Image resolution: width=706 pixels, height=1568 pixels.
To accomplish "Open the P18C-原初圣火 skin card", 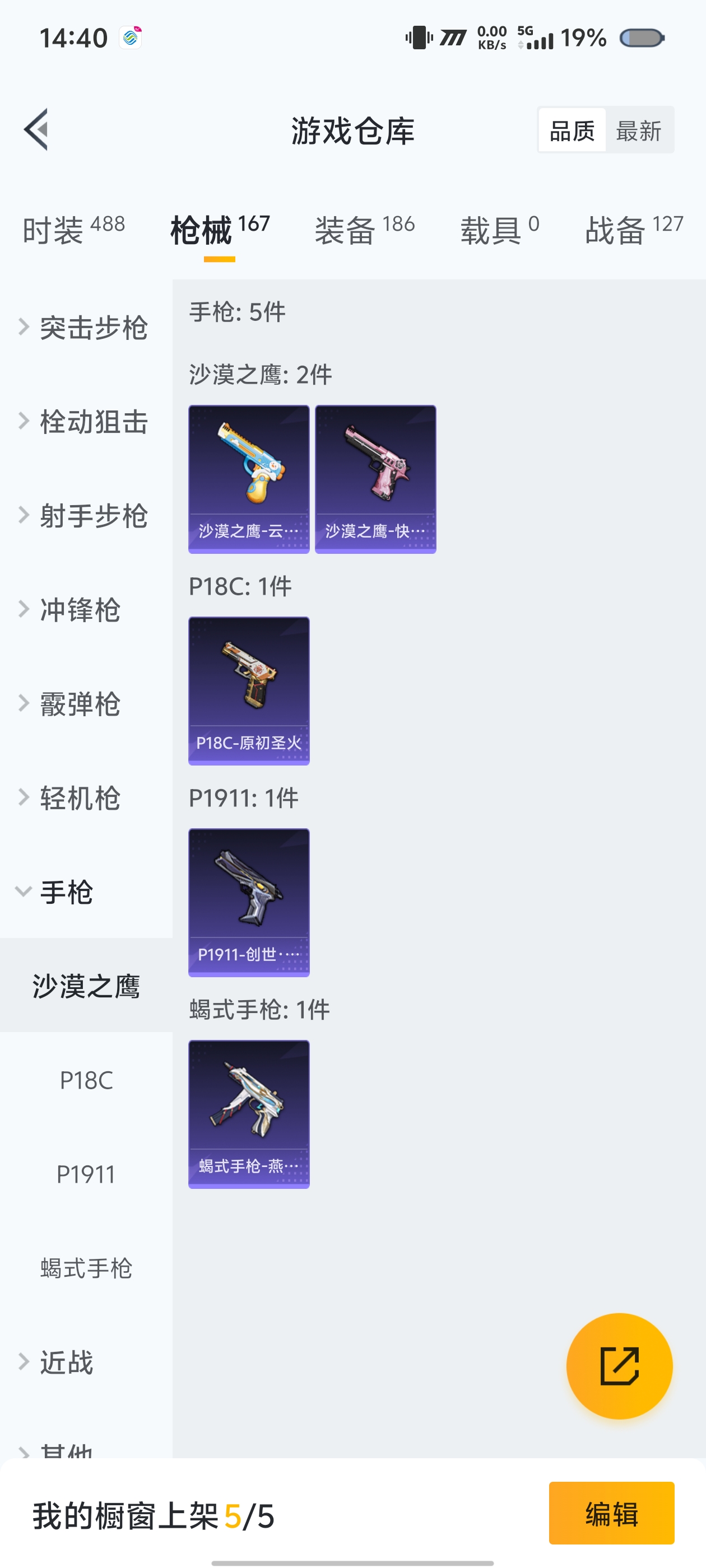I will point(249,691).
